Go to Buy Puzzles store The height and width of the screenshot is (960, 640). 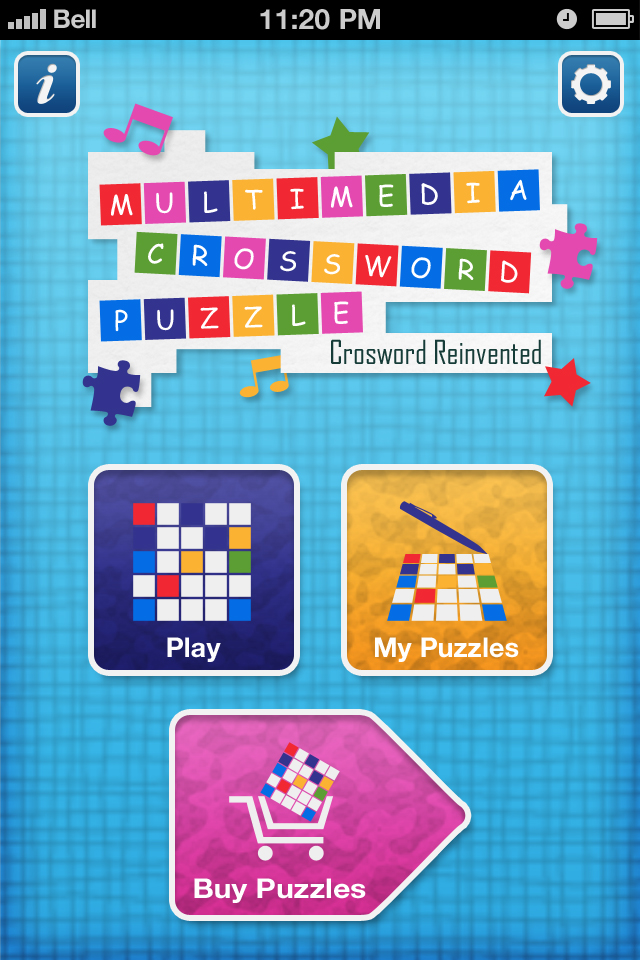(x=310, y=815)
